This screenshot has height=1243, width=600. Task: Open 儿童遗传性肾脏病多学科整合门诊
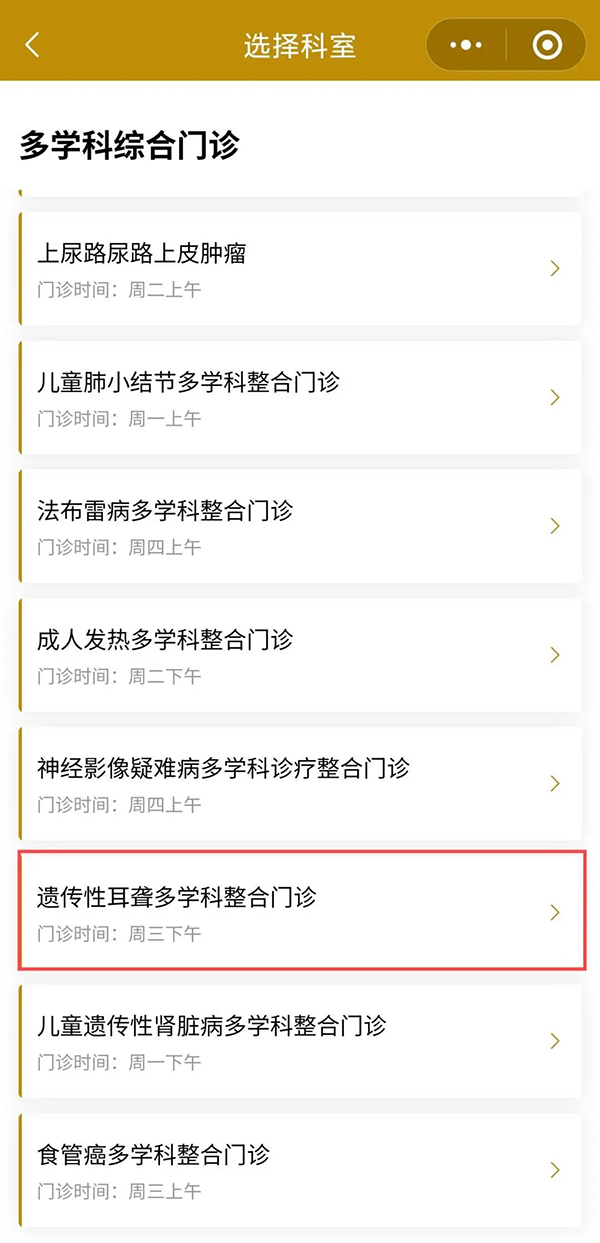click(x=300, y=1041)
